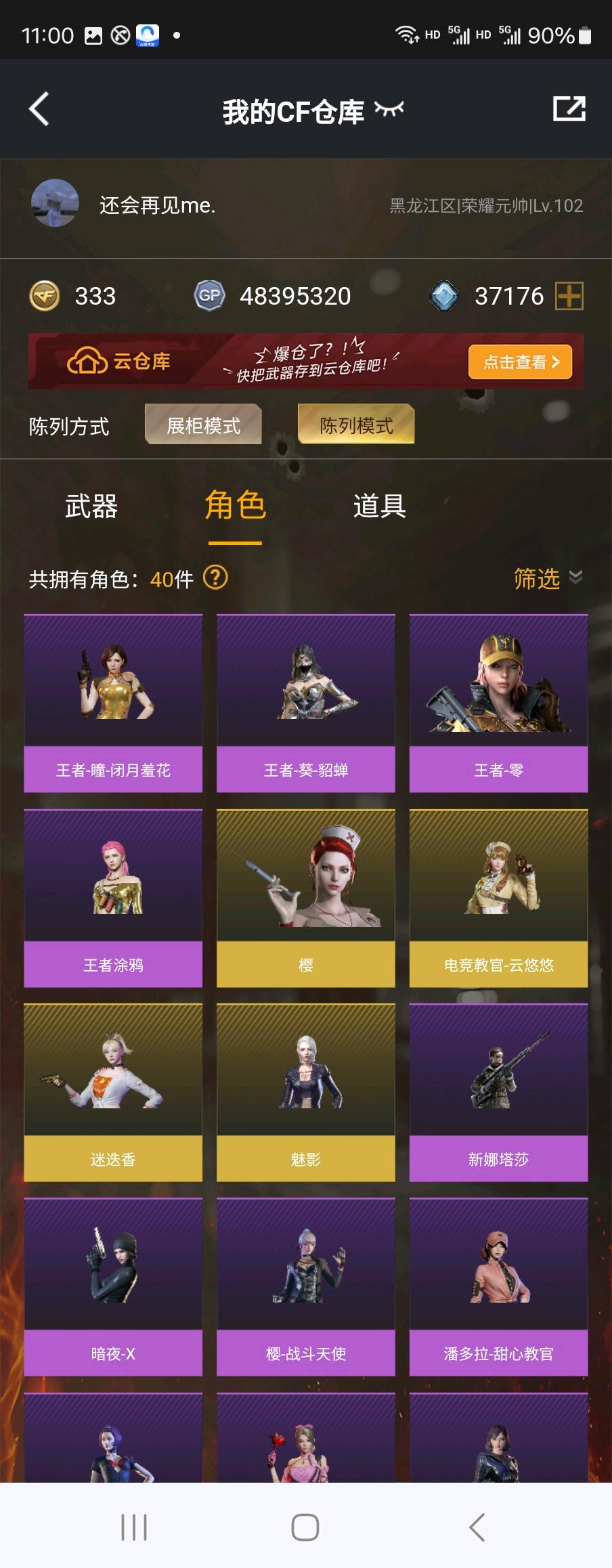Toggle hide-info eye icon beside title
Screen dimensions: 612x1568
[x=389, y=109]
